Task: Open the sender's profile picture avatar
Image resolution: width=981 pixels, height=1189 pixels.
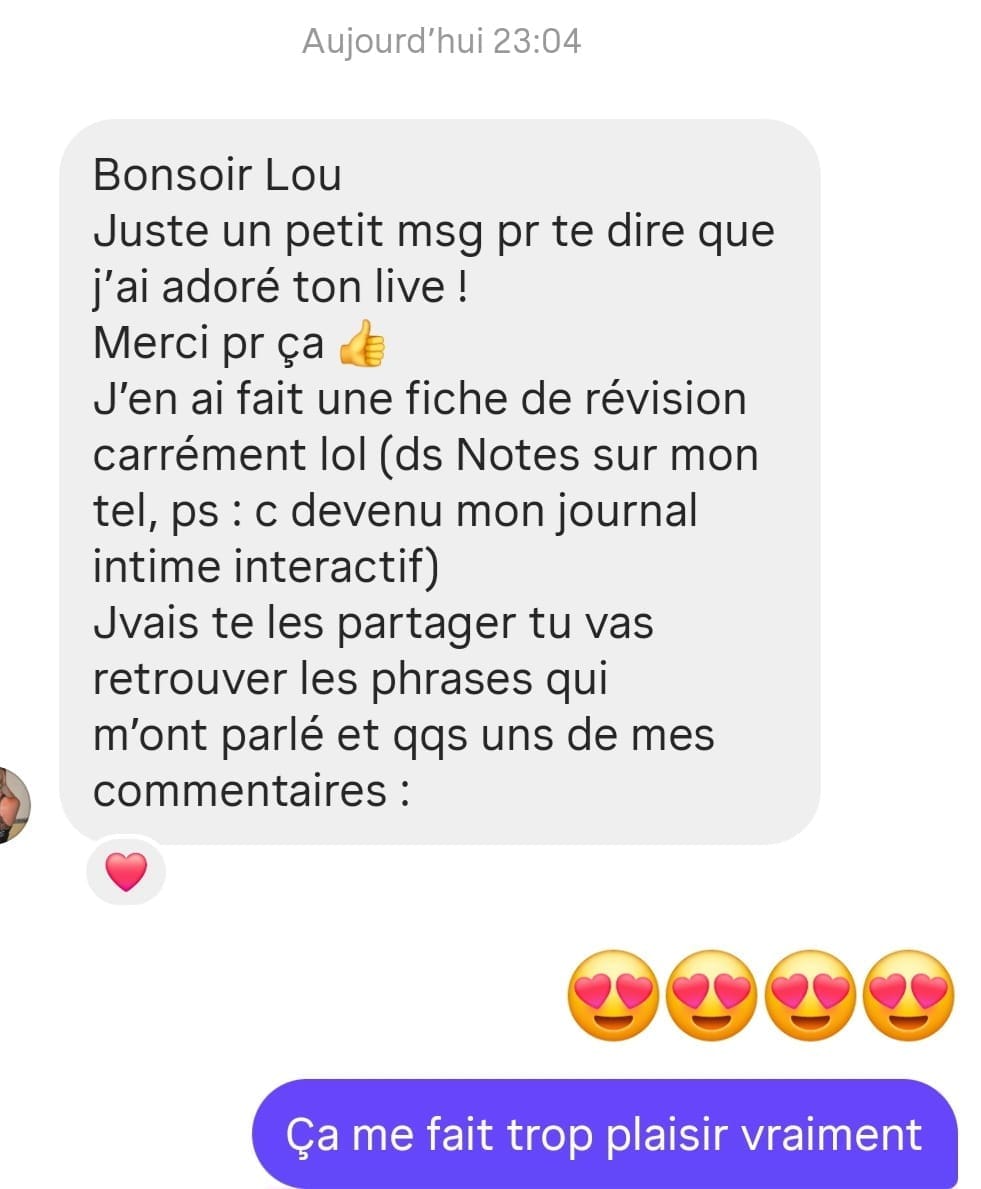Action: tap(12, 804)
